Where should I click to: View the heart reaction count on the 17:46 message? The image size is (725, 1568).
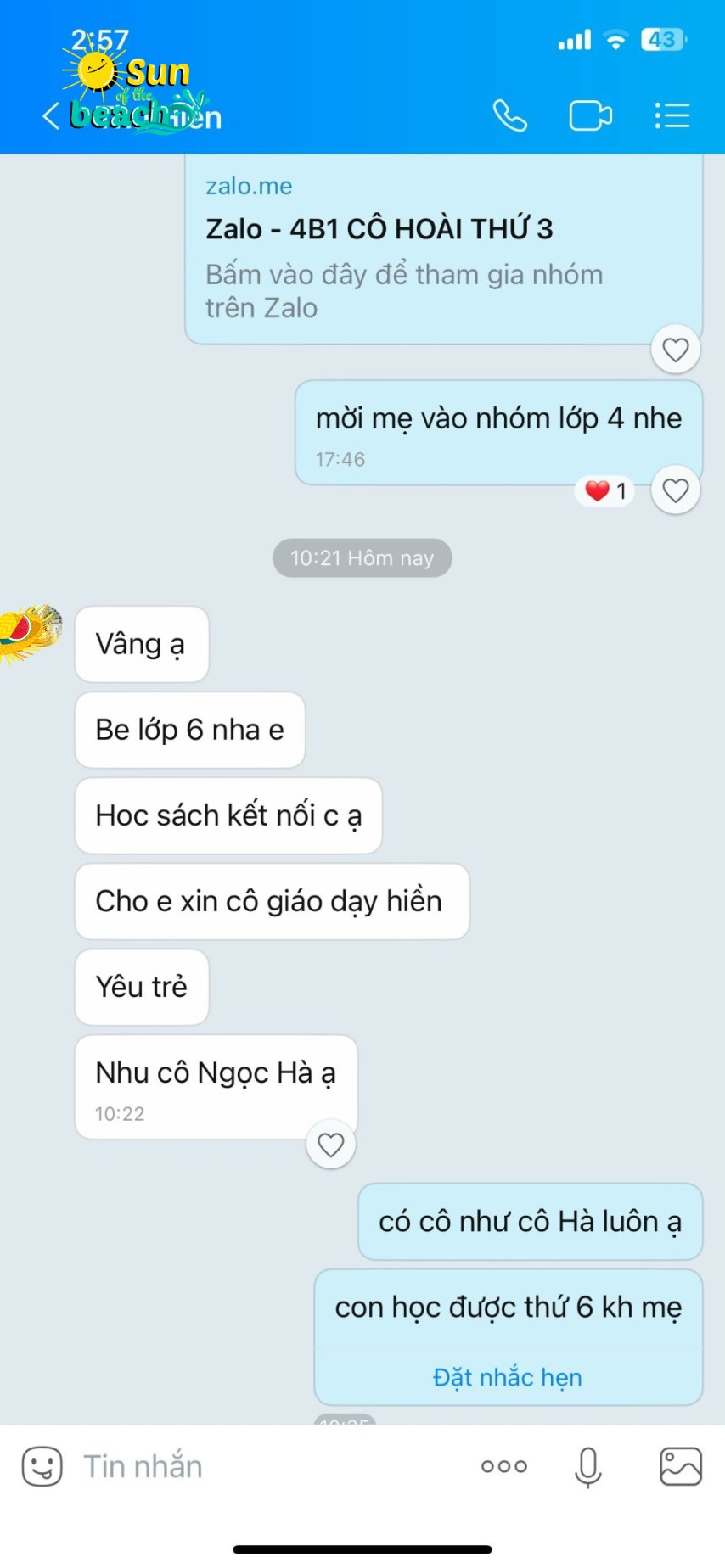pos(606,491)
